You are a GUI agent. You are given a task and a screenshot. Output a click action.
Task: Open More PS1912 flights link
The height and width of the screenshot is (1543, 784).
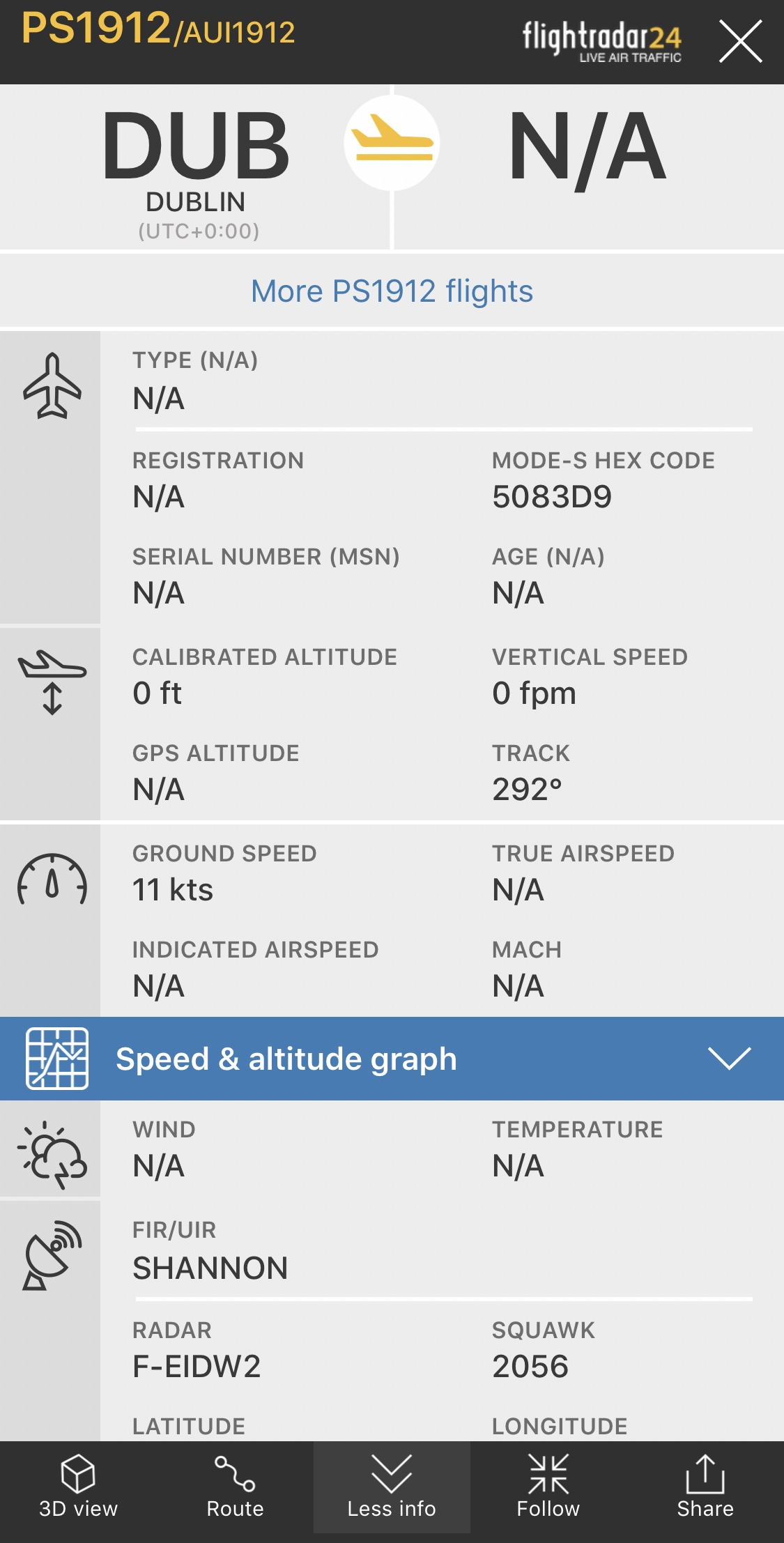click(x=392, y=291)
